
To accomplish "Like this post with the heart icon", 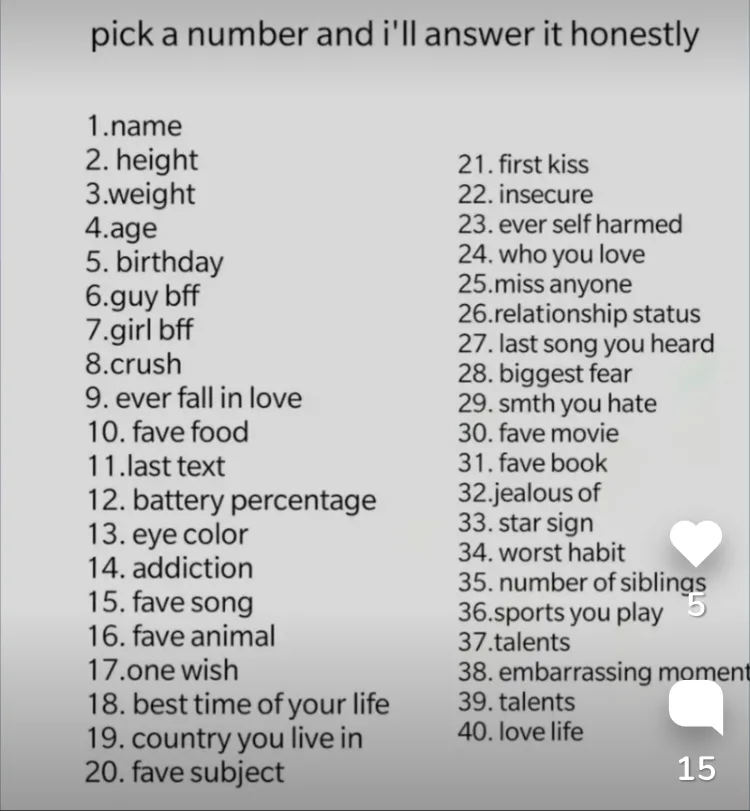I will tap(696, 543).
